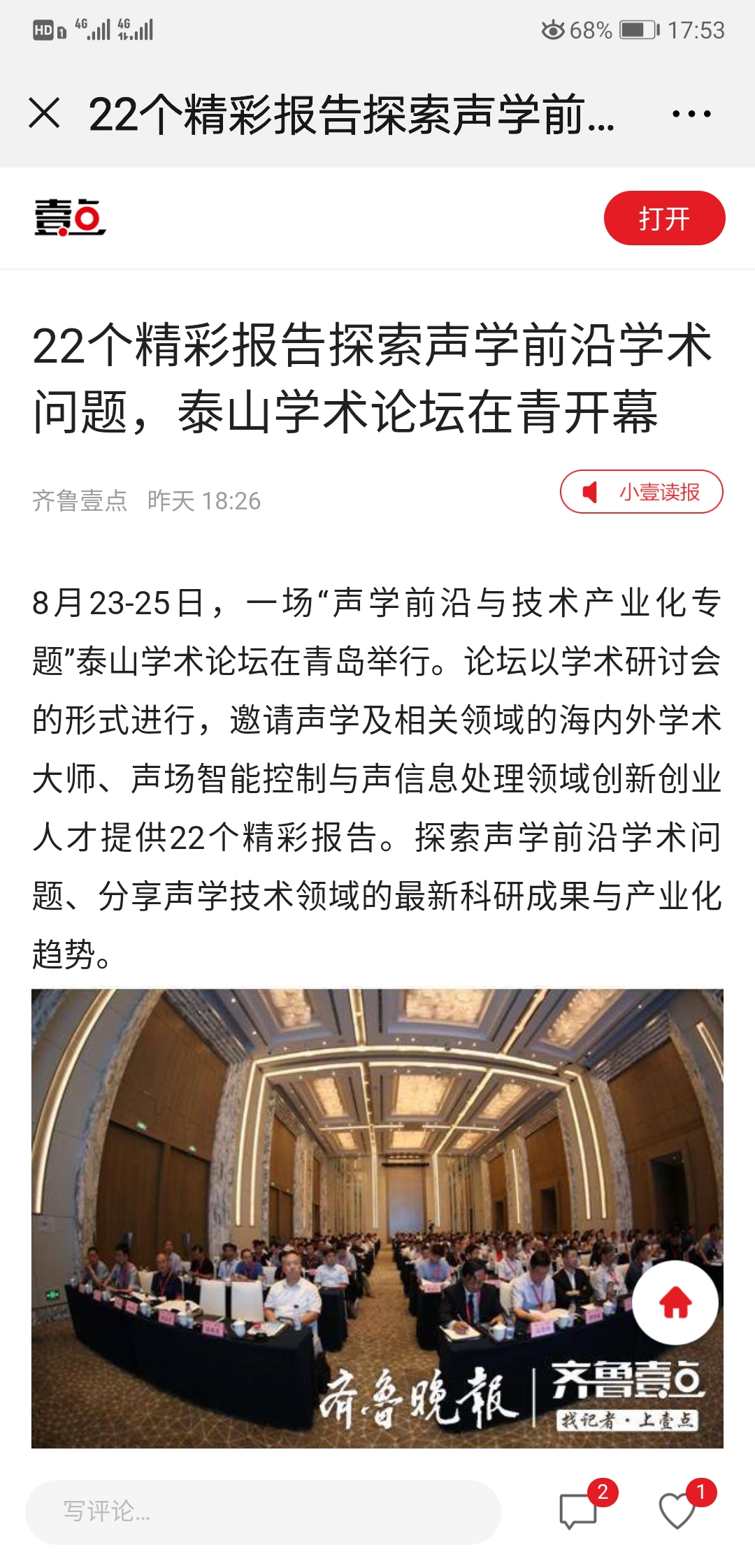Close the article page
This screenshot has height=1568, width=755.
(x=45, y=113)
